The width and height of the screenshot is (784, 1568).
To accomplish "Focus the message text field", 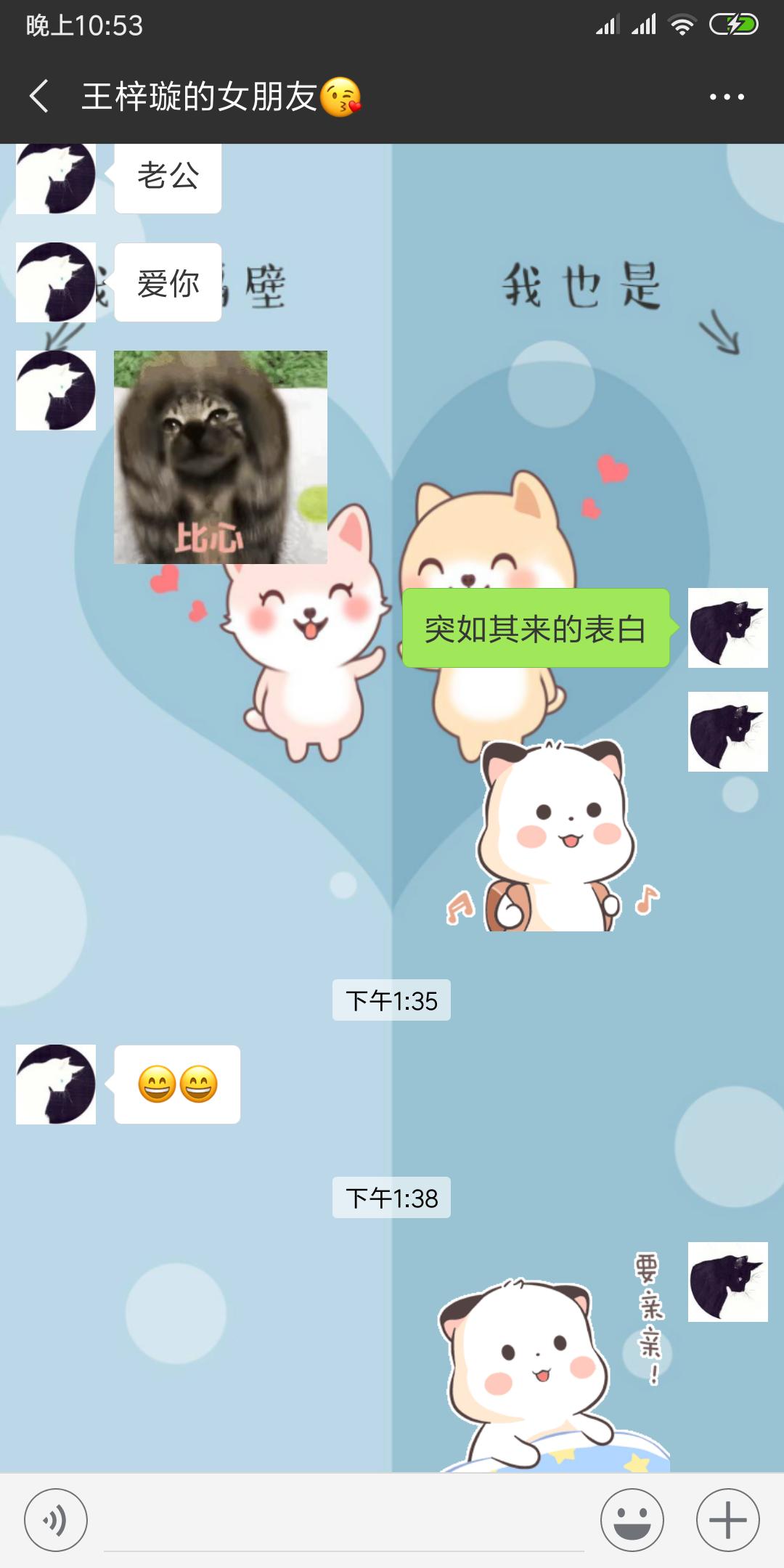I will click(344, 1520).
